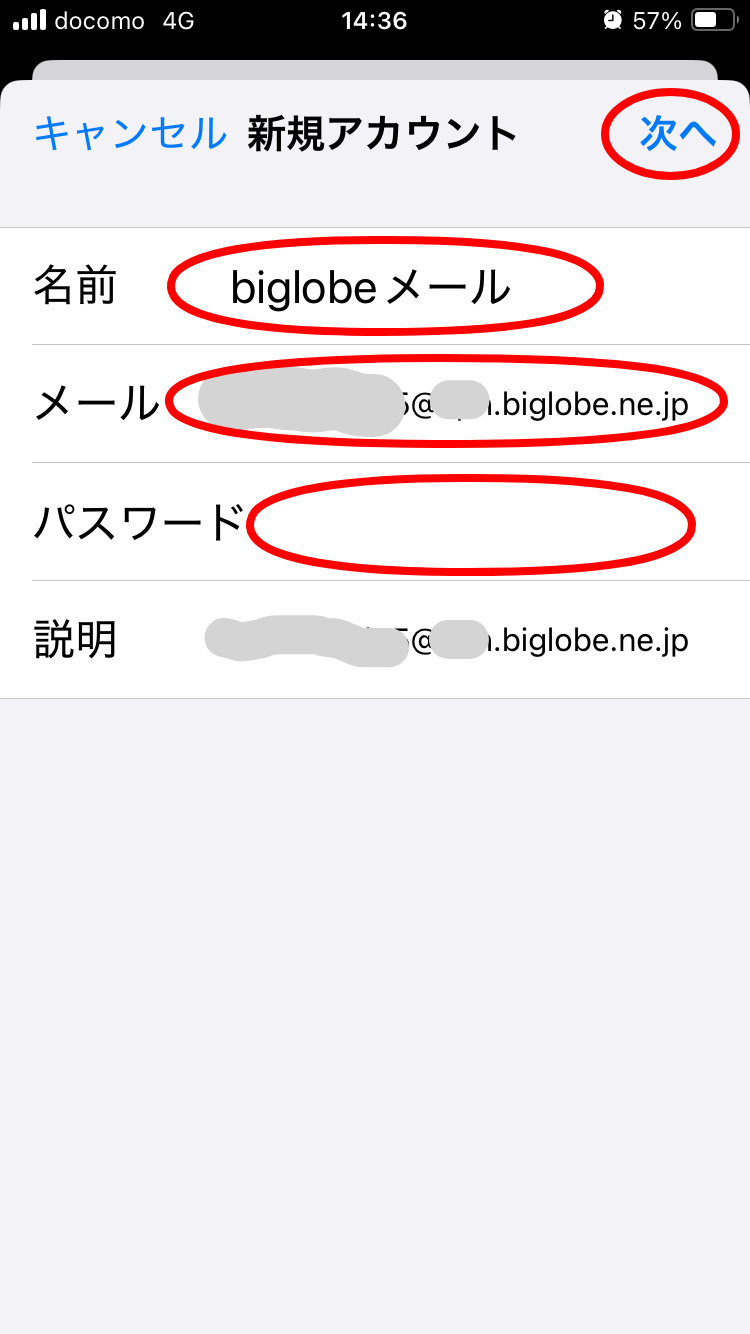Tap the sheet edge above the form
Viewport: 750px width, 1334px height.
(375, 71)
